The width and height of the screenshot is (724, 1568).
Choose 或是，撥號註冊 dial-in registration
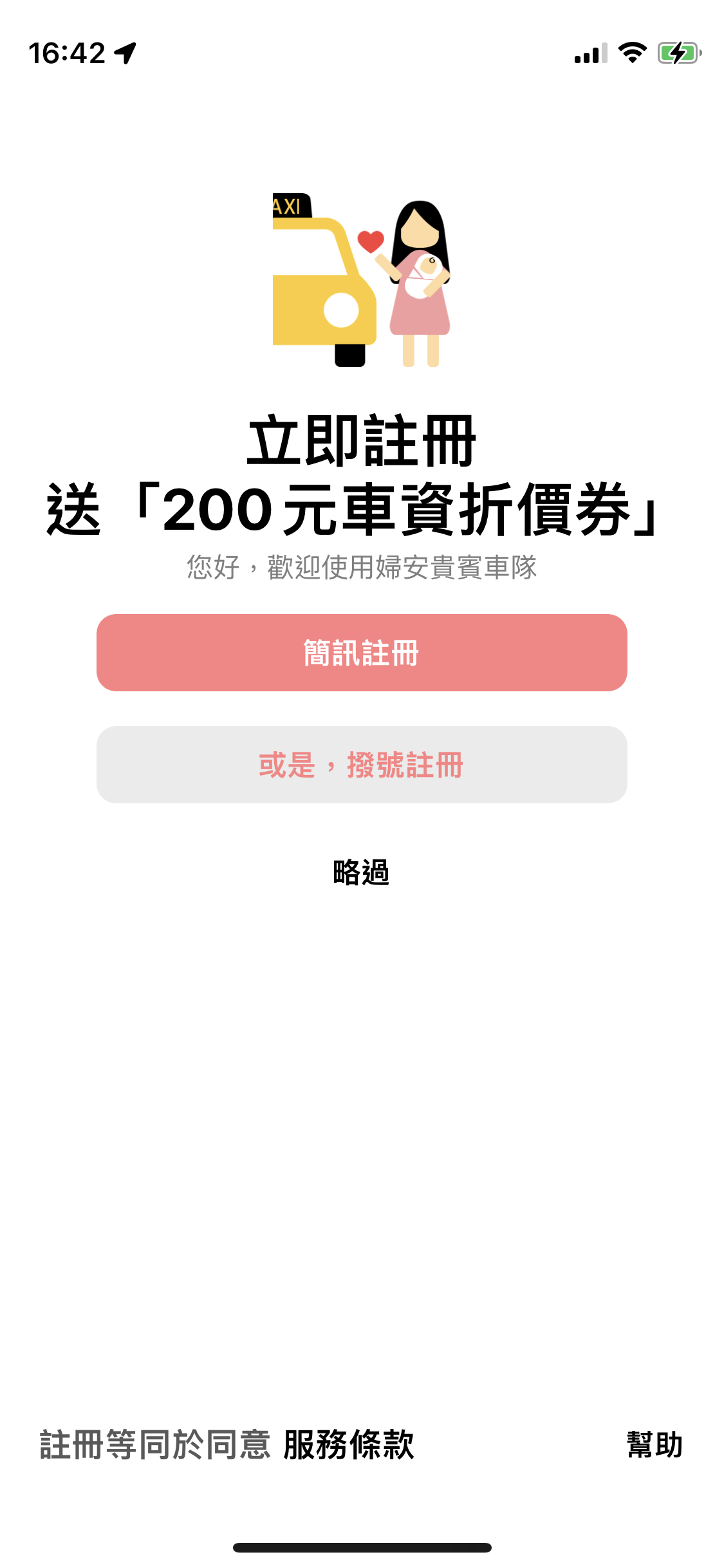pyautogui.click(x=362, y=765)
